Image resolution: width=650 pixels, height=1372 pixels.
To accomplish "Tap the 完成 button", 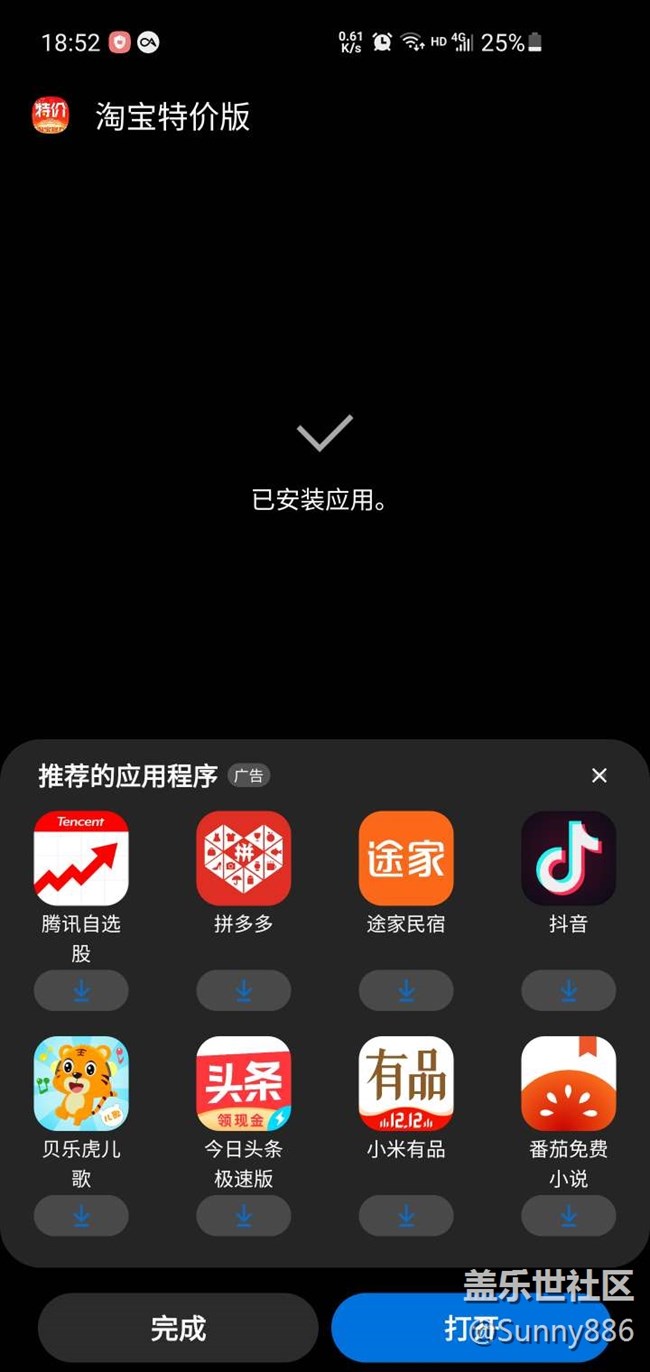I will [x=178, y=1328].
